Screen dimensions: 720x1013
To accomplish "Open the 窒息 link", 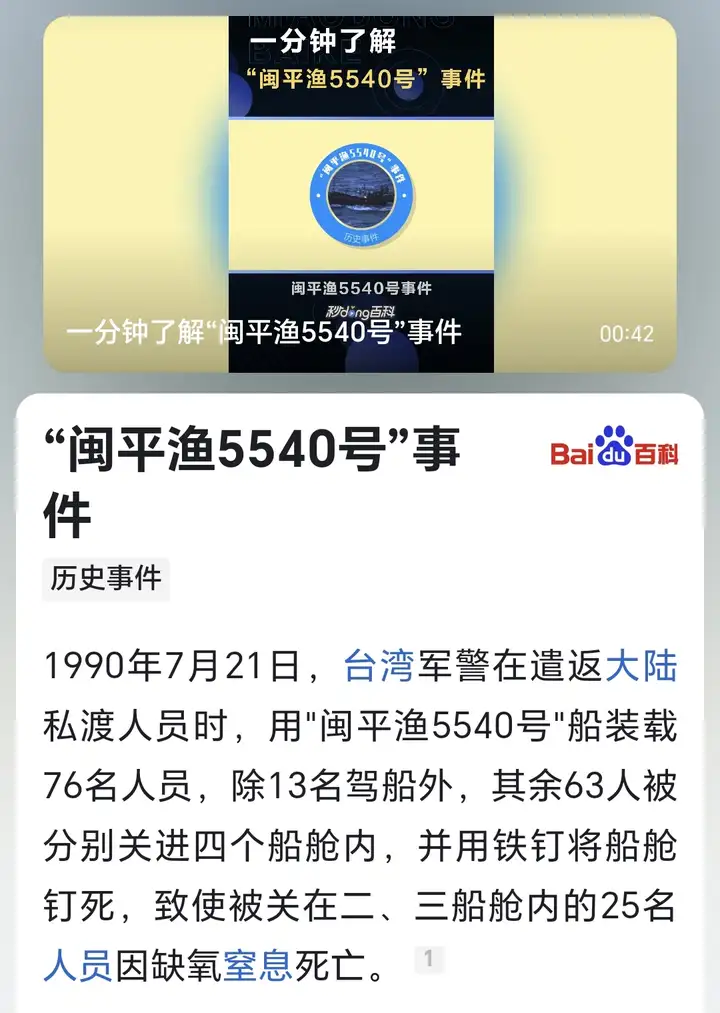I will (257, 965).
